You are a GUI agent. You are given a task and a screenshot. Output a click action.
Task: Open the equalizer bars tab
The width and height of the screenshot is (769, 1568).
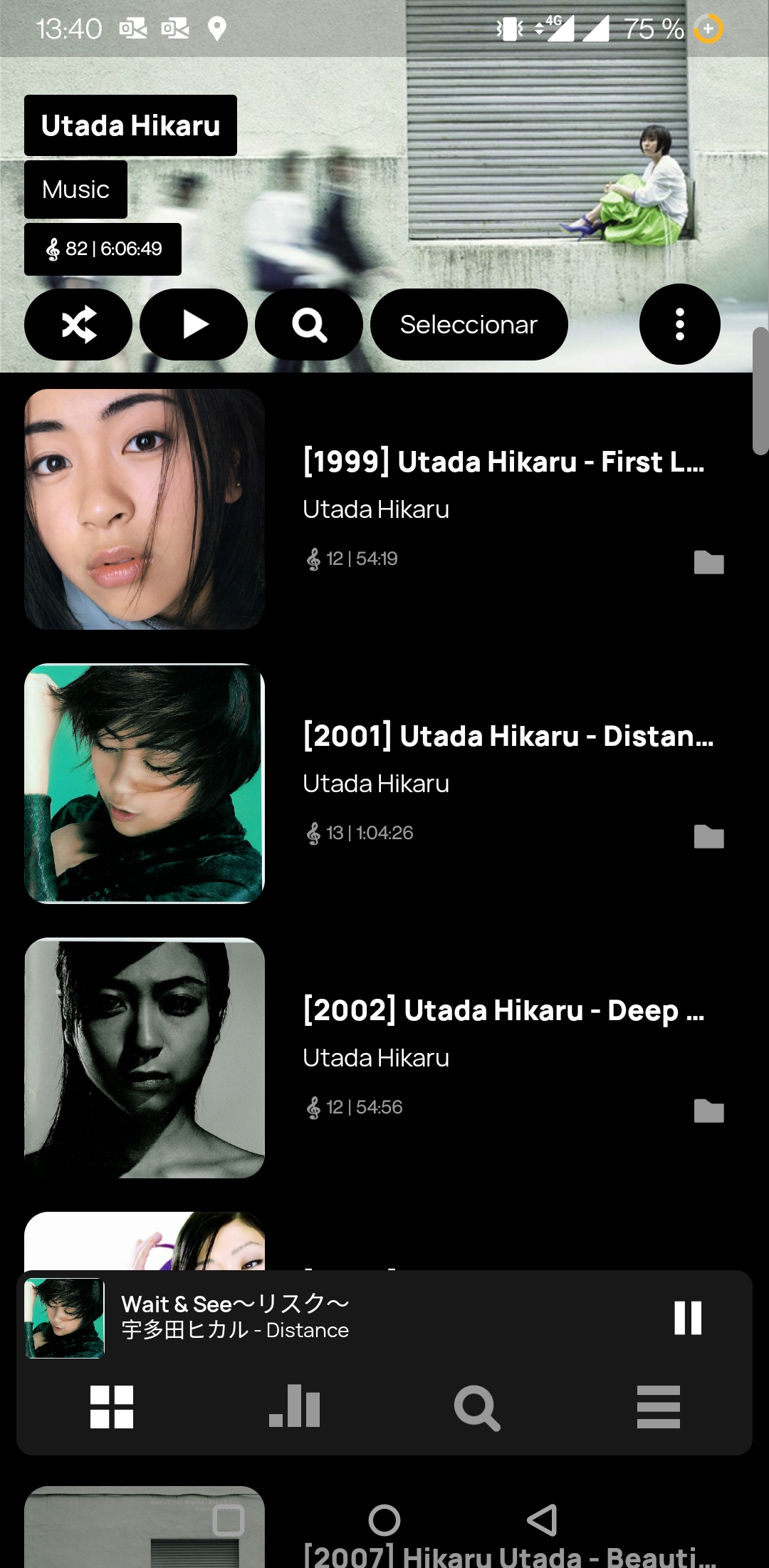294,1406
